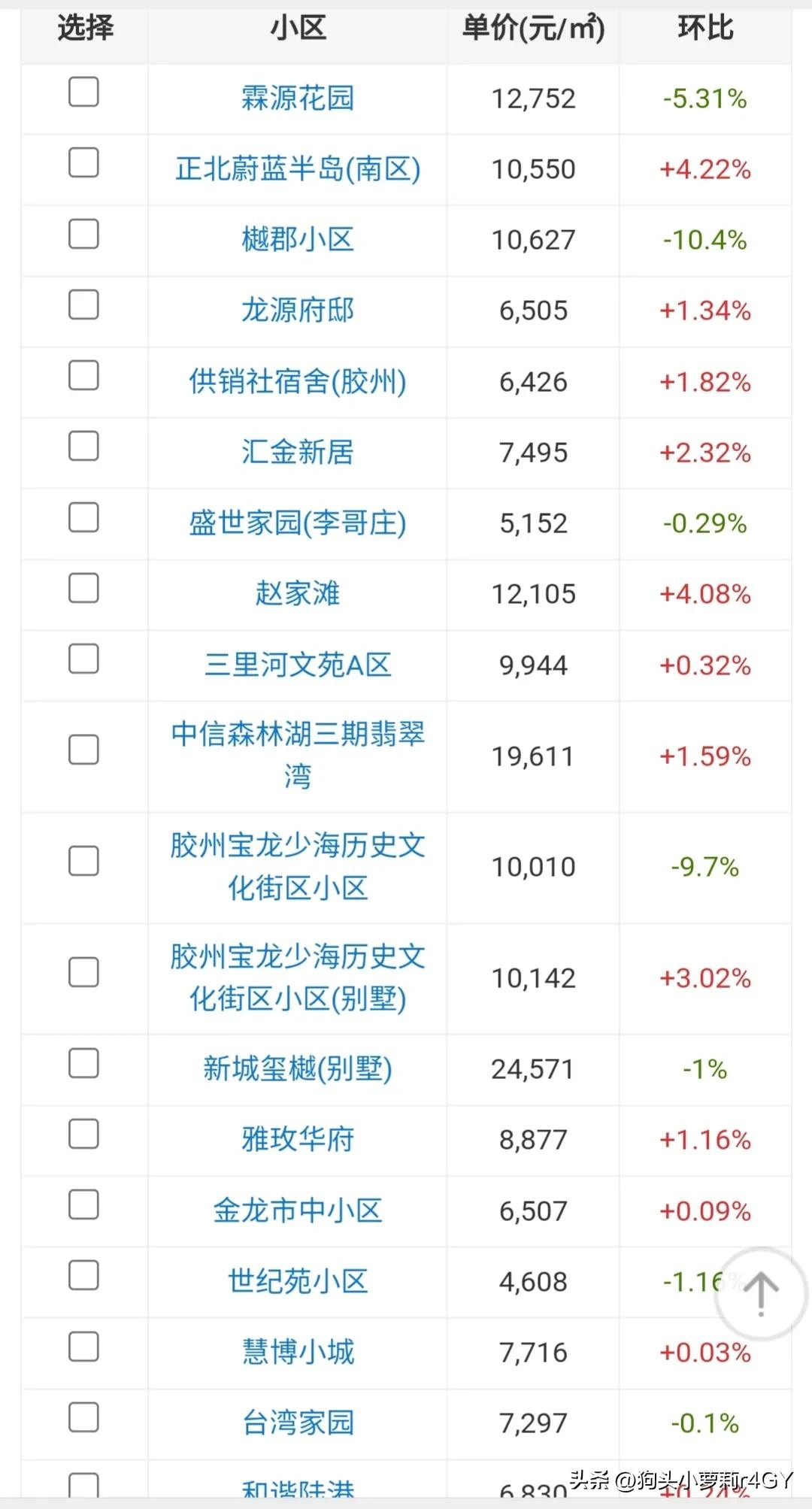
Task: Tick the checkbox next to 慧博小城
Action: 83,1347
